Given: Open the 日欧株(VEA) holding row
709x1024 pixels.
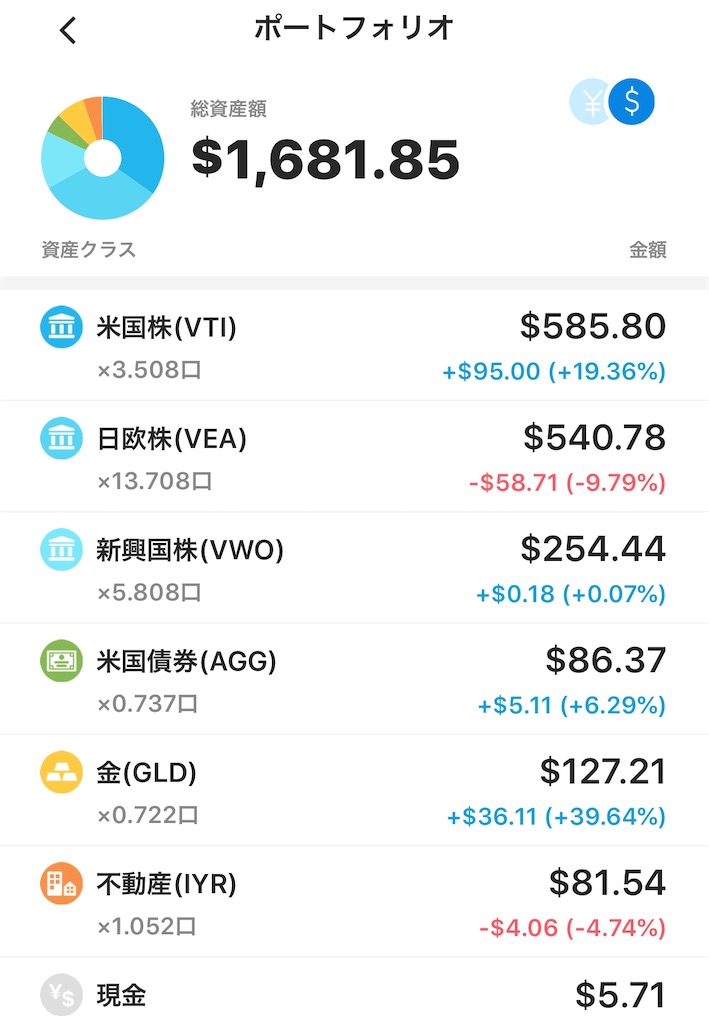Looking at the screenshot, I should pos(354,457).
